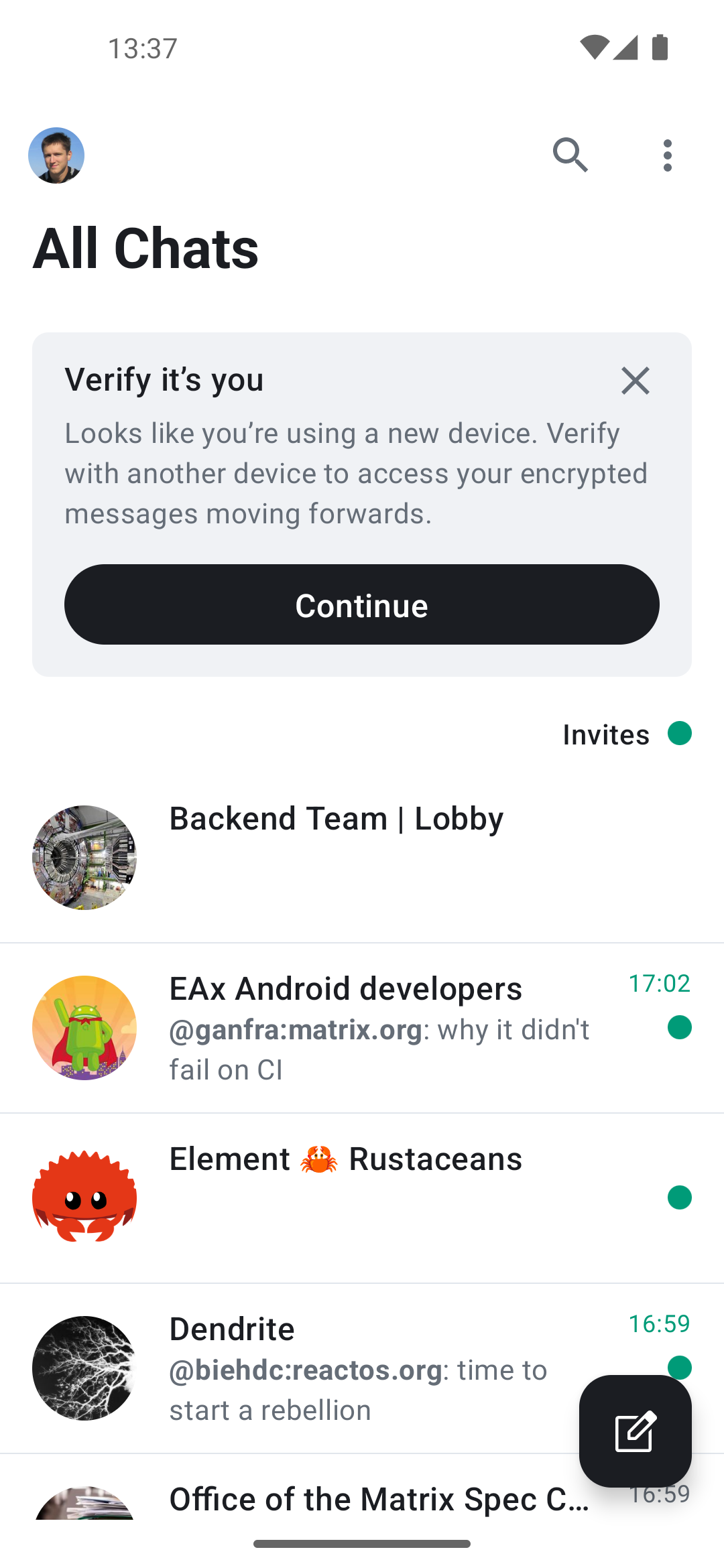Dismiss the Verify it's you banner

pyautogui.click(x=635, y=381)
